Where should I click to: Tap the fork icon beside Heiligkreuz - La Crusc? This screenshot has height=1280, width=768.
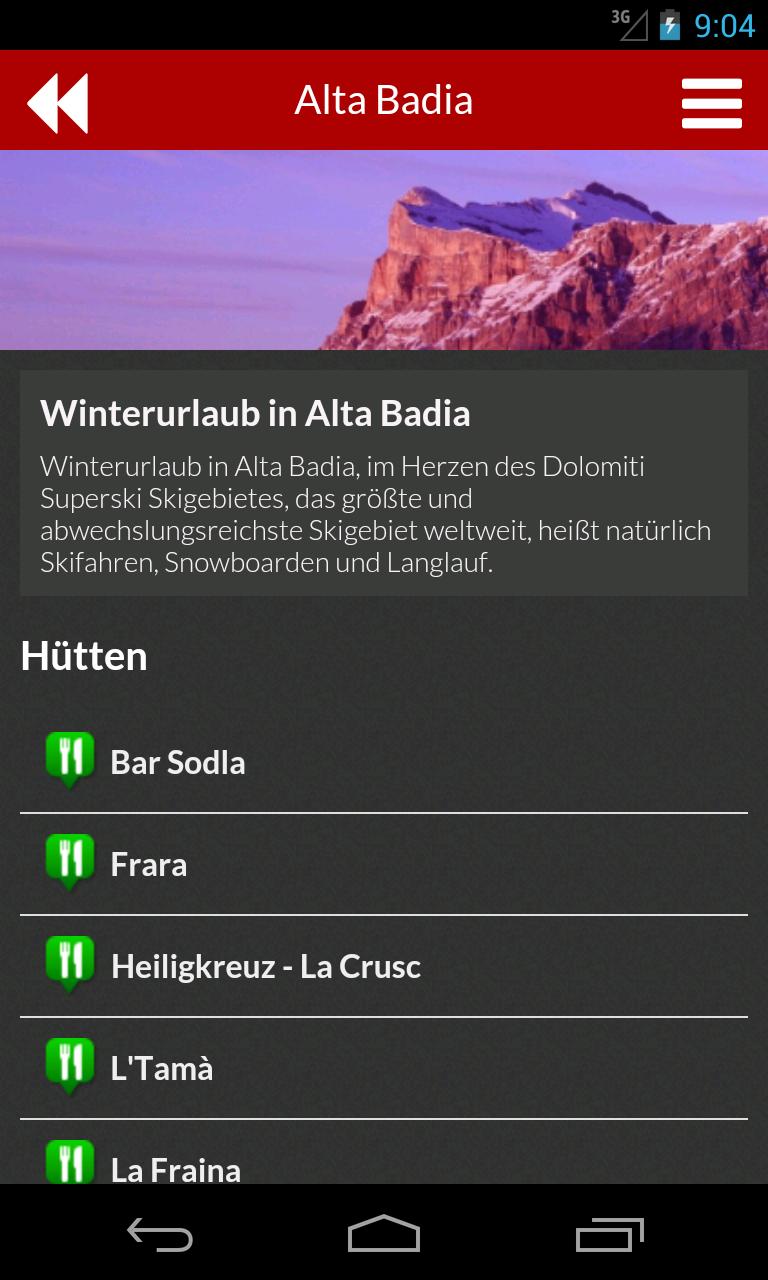tap(69, 964)
